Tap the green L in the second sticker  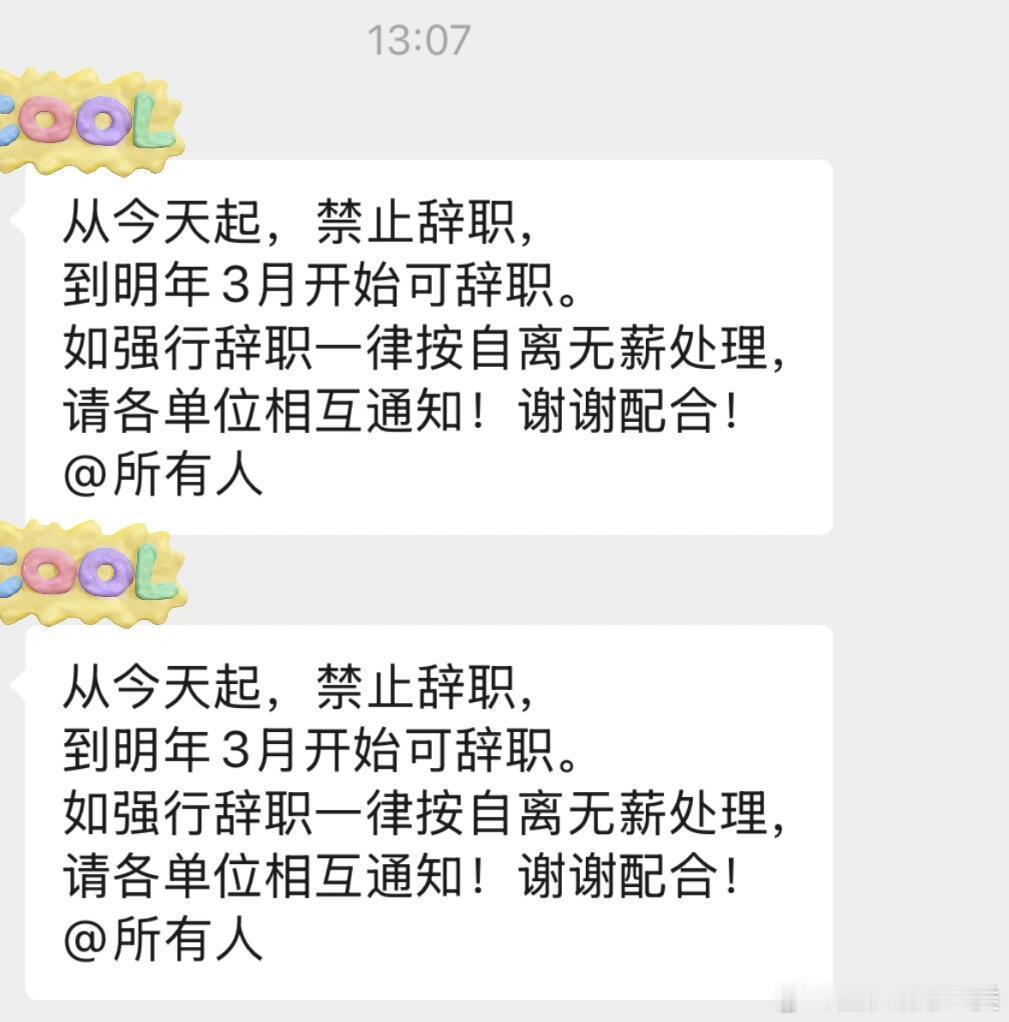pos(152,575)
